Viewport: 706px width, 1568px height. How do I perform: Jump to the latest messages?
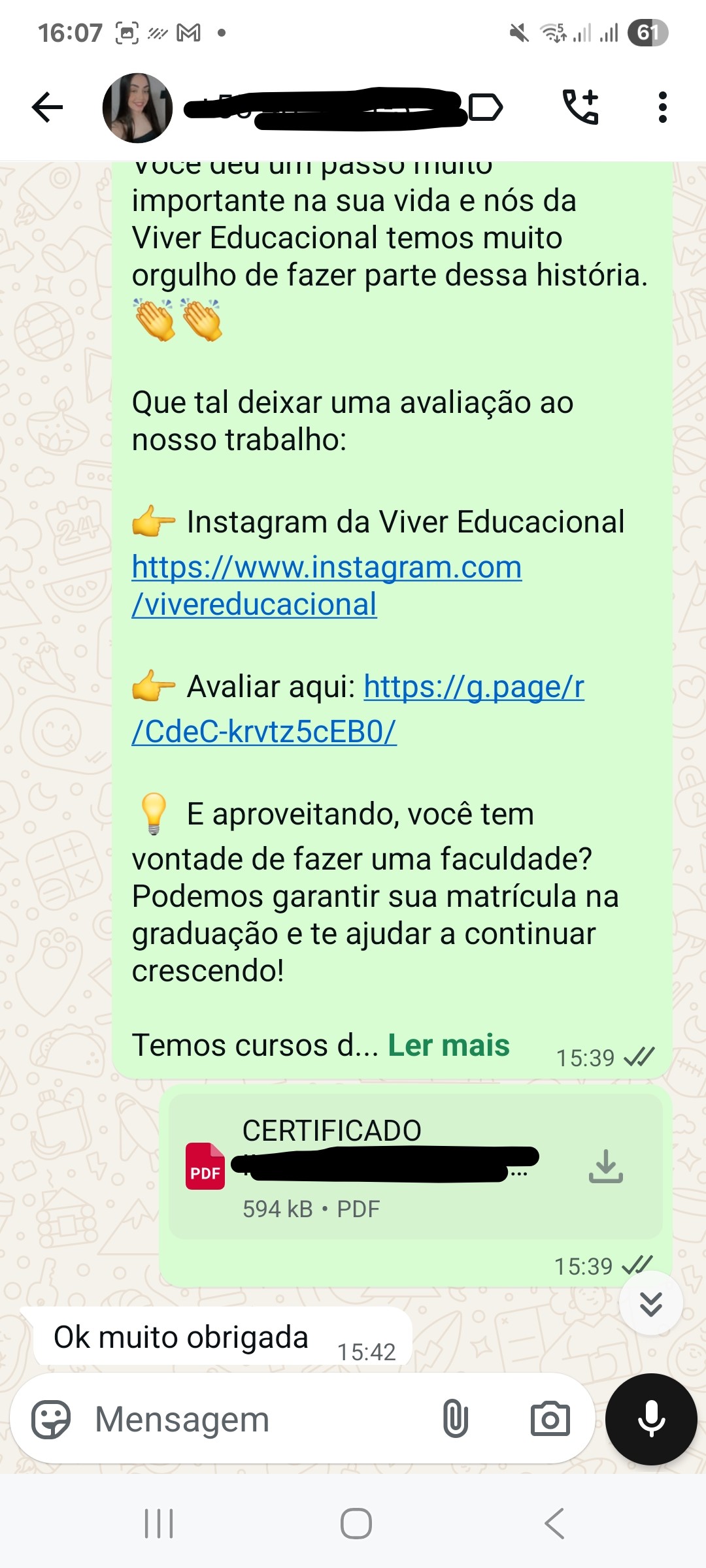(650, 1303)
